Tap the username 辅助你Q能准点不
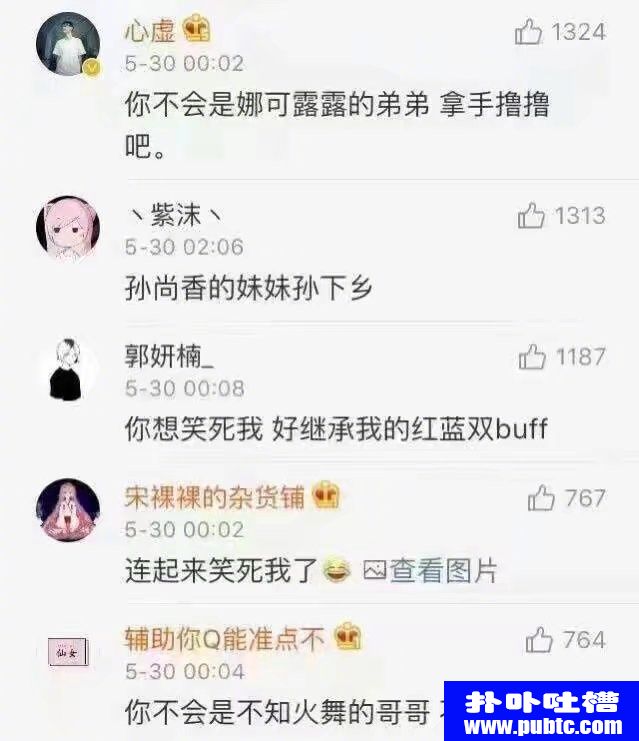 pos(224,638)
